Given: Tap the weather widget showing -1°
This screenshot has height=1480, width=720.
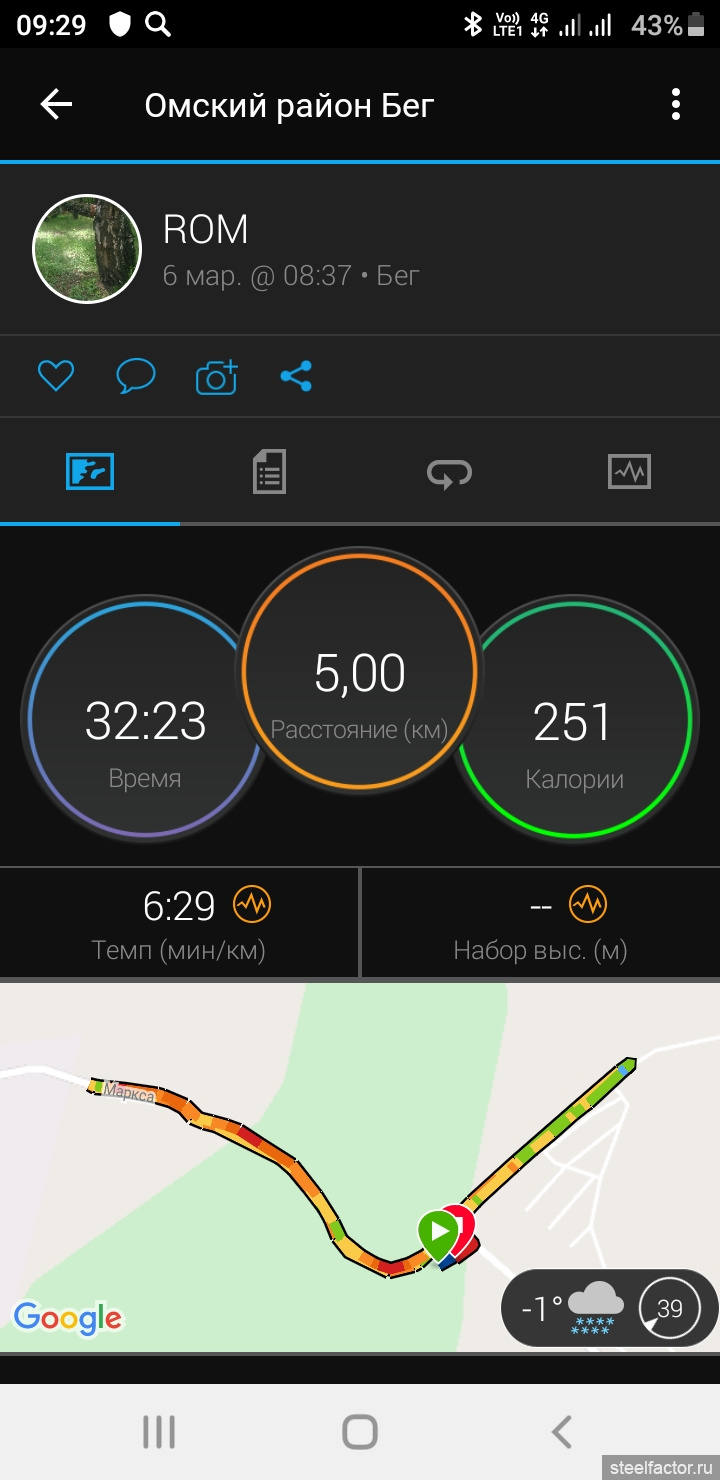Looking at the screenshot, I should (610, 1308).
